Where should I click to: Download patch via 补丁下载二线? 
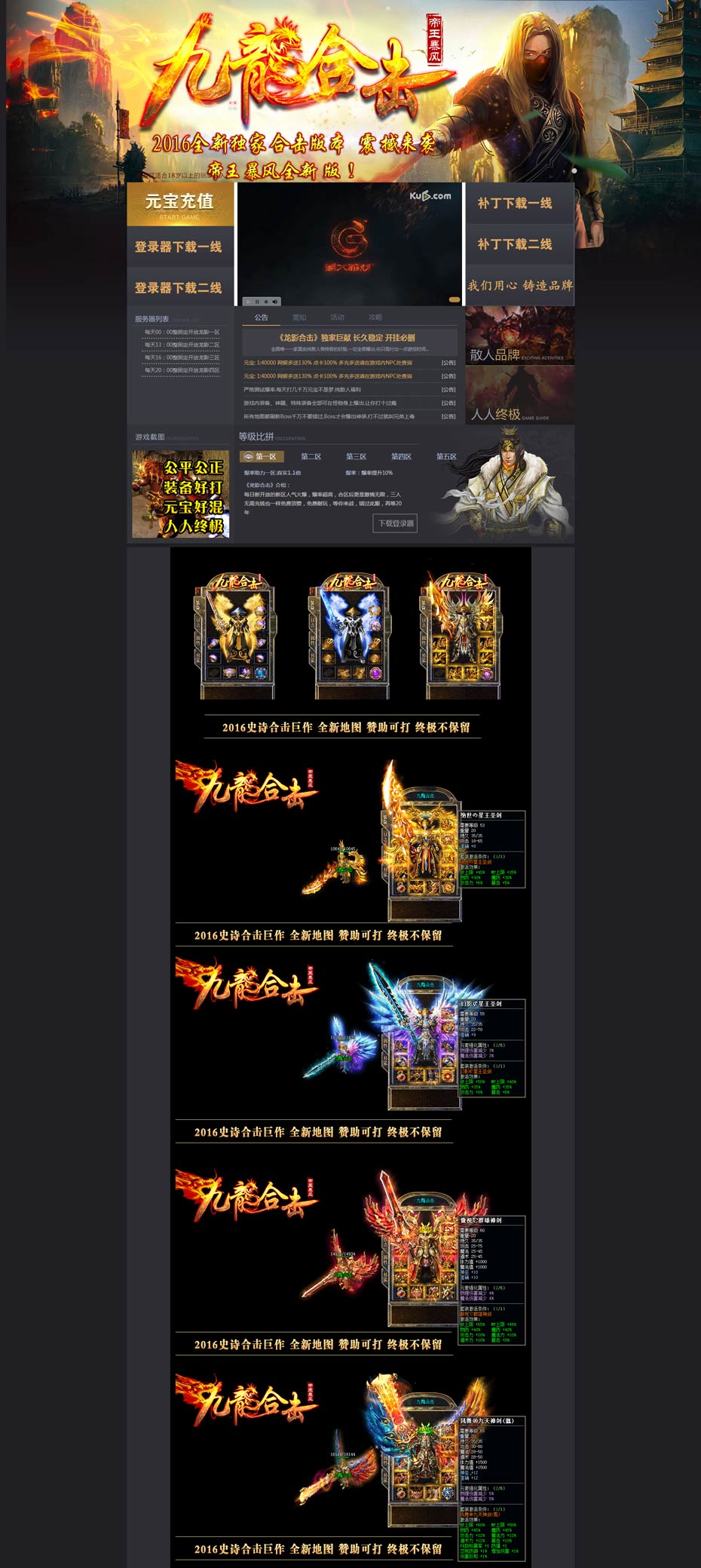(515, 244)
